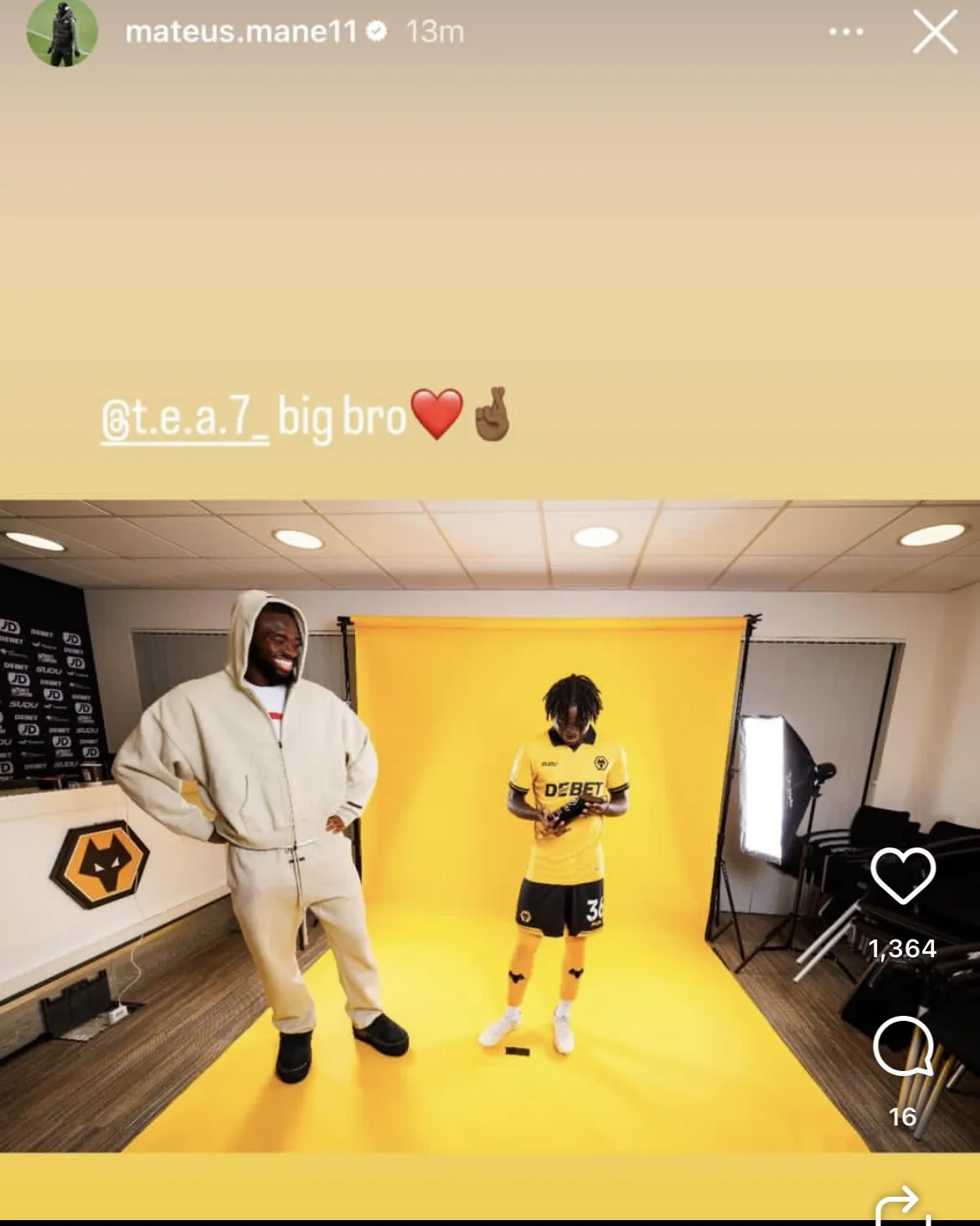This screenshot has width=980, height=1226.
Task: Open mateus.mane11 profile picture
Action: (x=63, y=33)
